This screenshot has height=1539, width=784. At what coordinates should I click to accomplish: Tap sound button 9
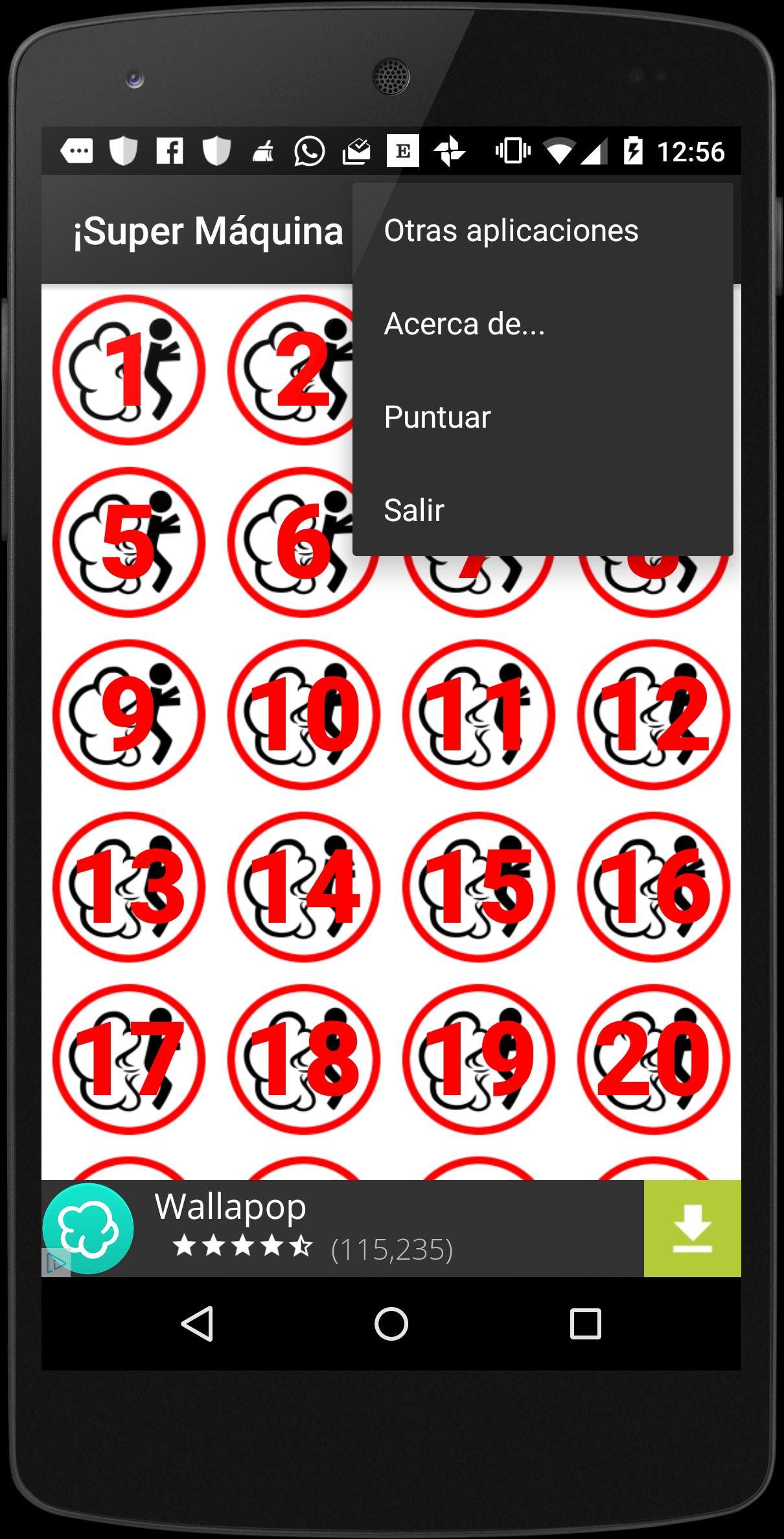click(128, 715)
